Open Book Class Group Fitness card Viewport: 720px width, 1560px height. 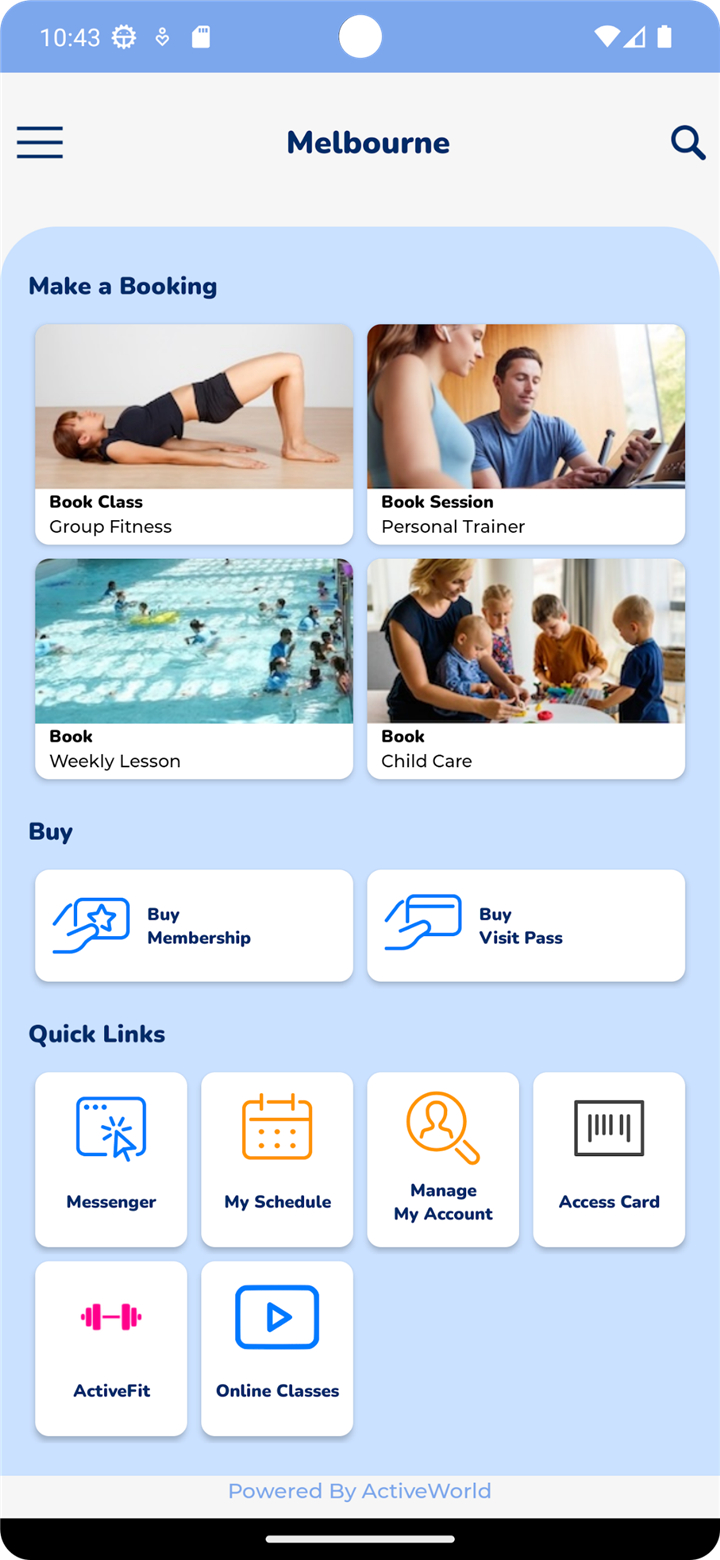pos(194,434)
